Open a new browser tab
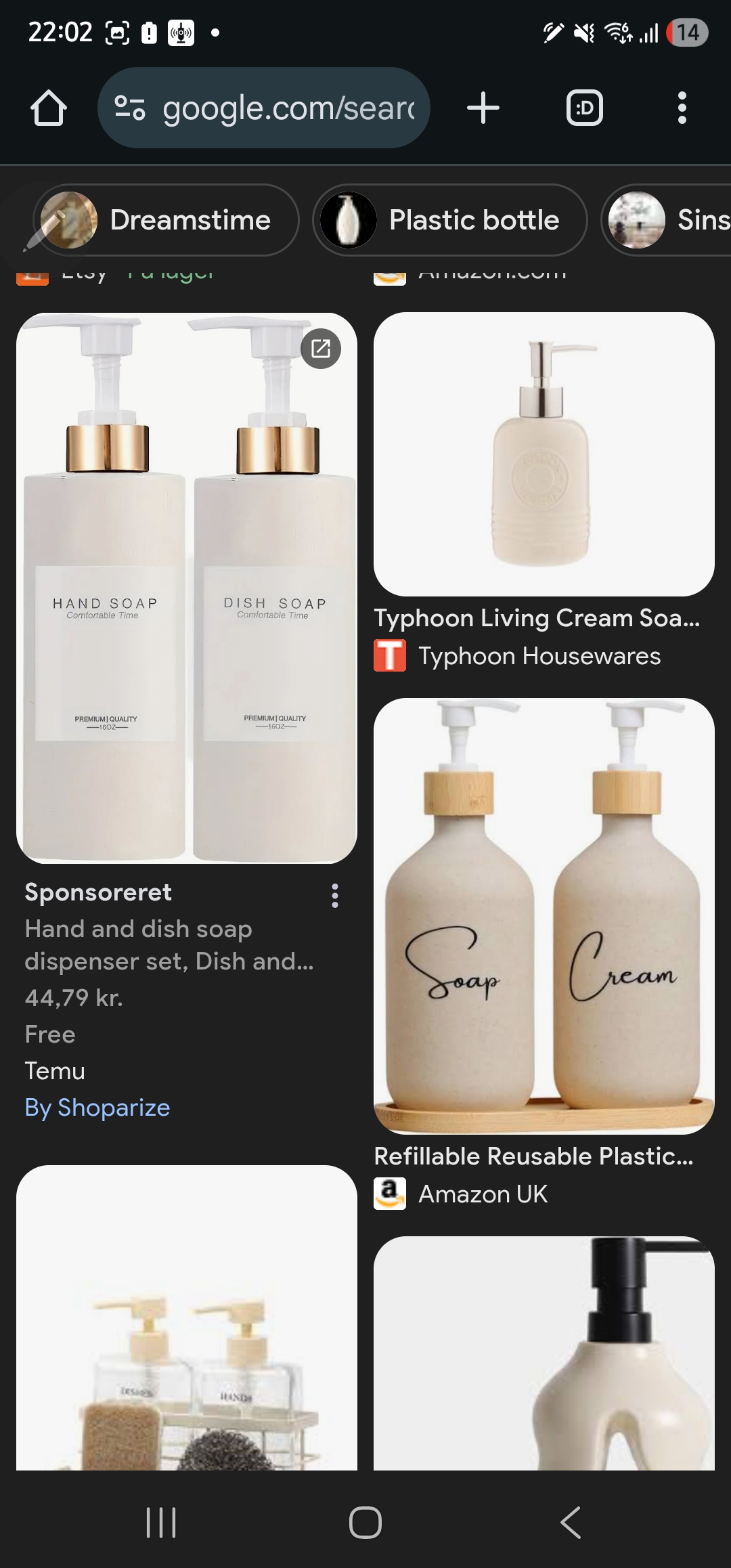731x1568 pixels. [x=483, y=108]
